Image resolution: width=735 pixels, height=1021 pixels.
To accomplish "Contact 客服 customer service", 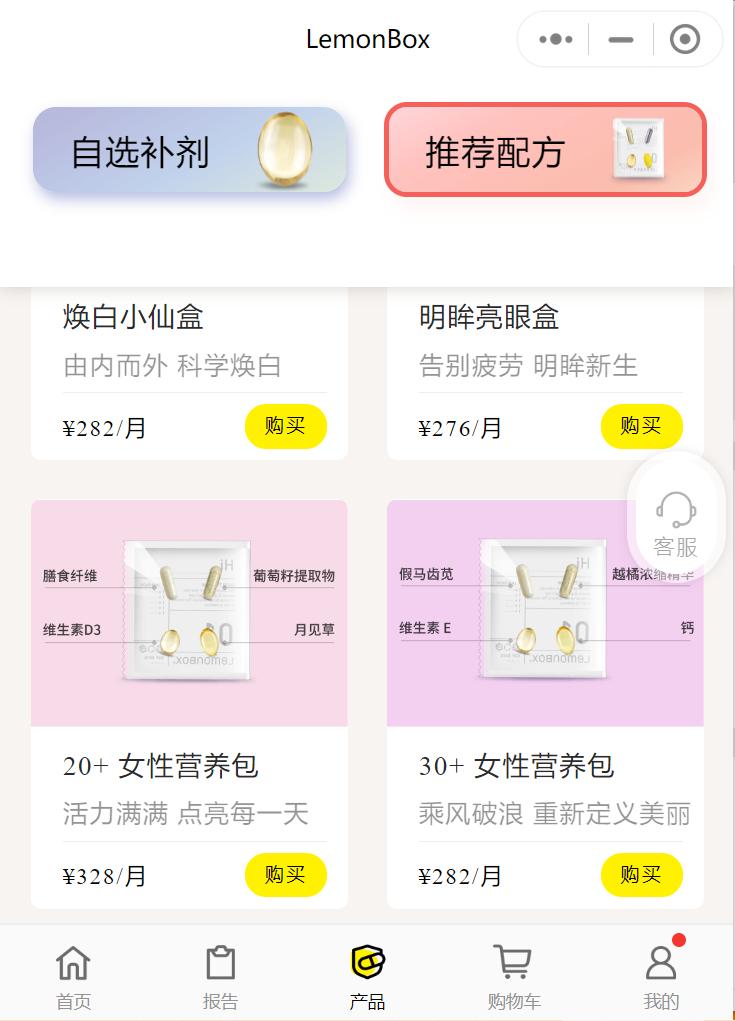I will point(676,523).
